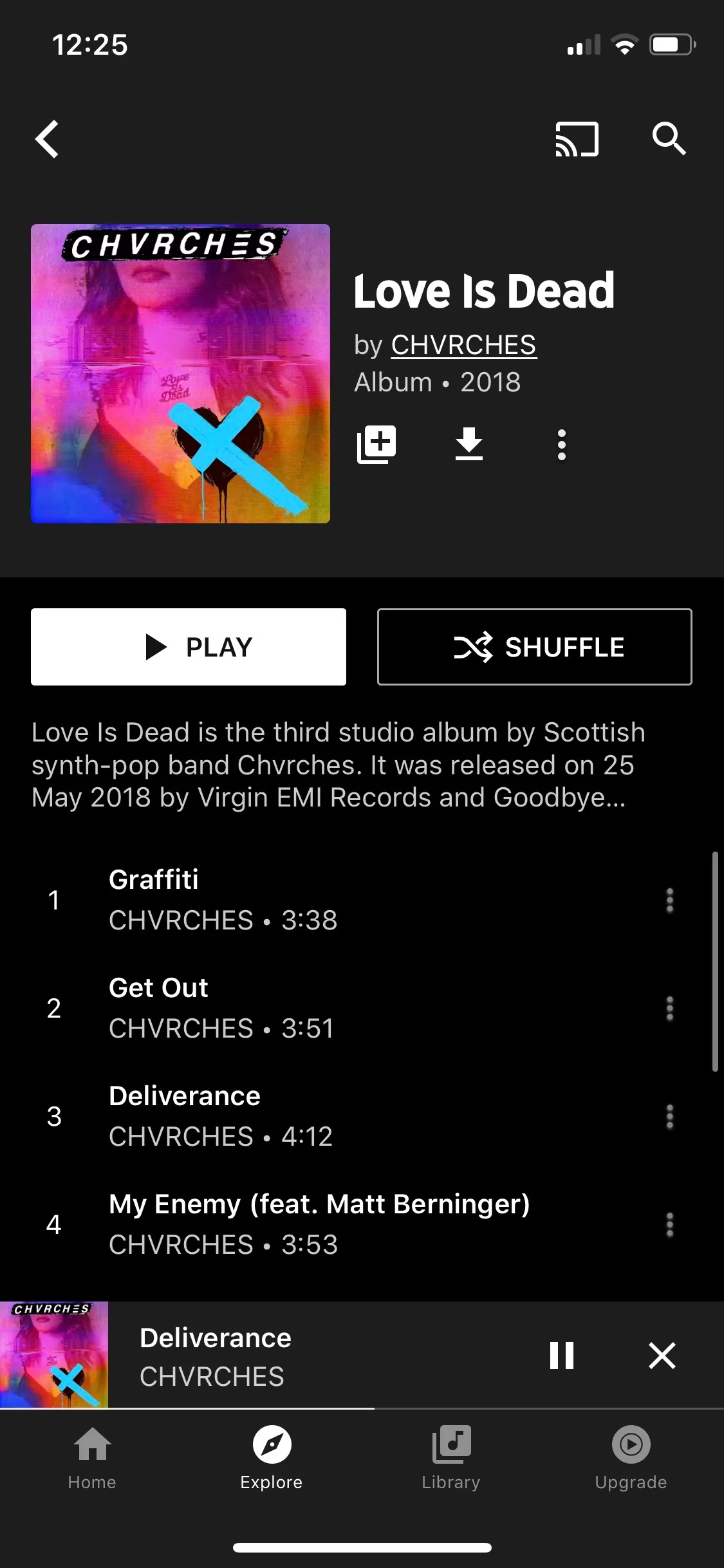Viewport: 724px width, 1568px height.
Task: Close the mini player
Action: (662, 1355)
